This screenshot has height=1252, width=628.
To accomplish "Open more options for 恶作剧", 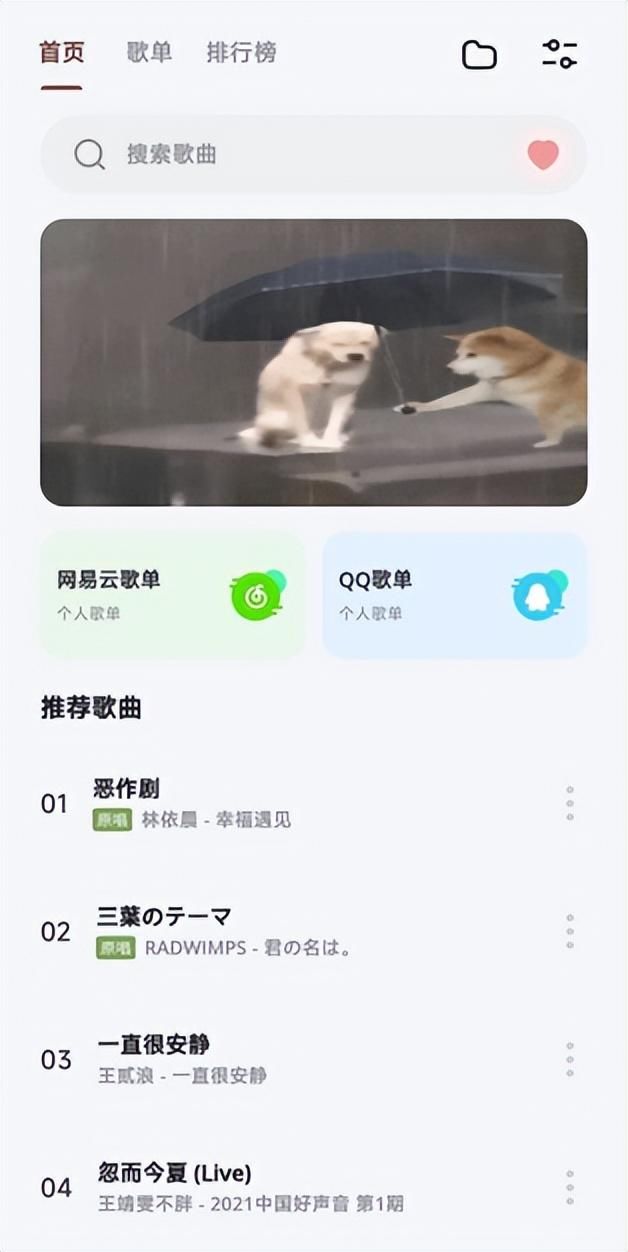I will point(570,803).
